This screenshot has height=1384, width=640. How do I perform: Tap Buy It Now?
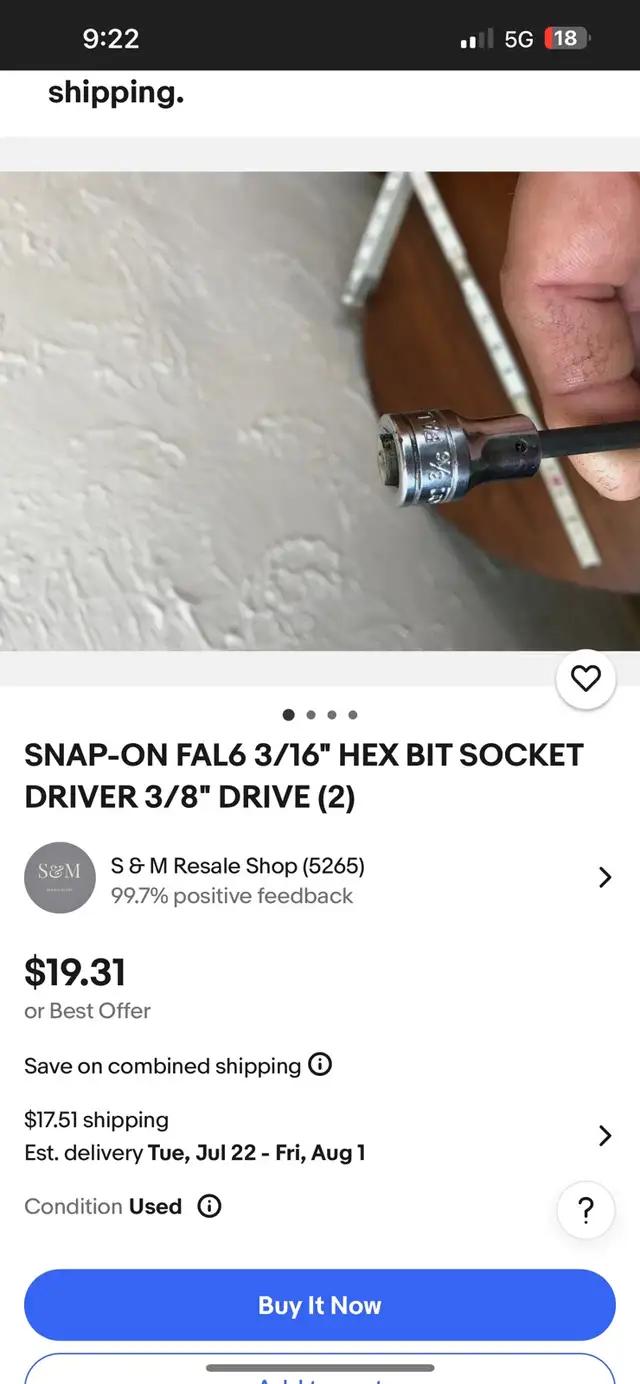pos(320,1305)
